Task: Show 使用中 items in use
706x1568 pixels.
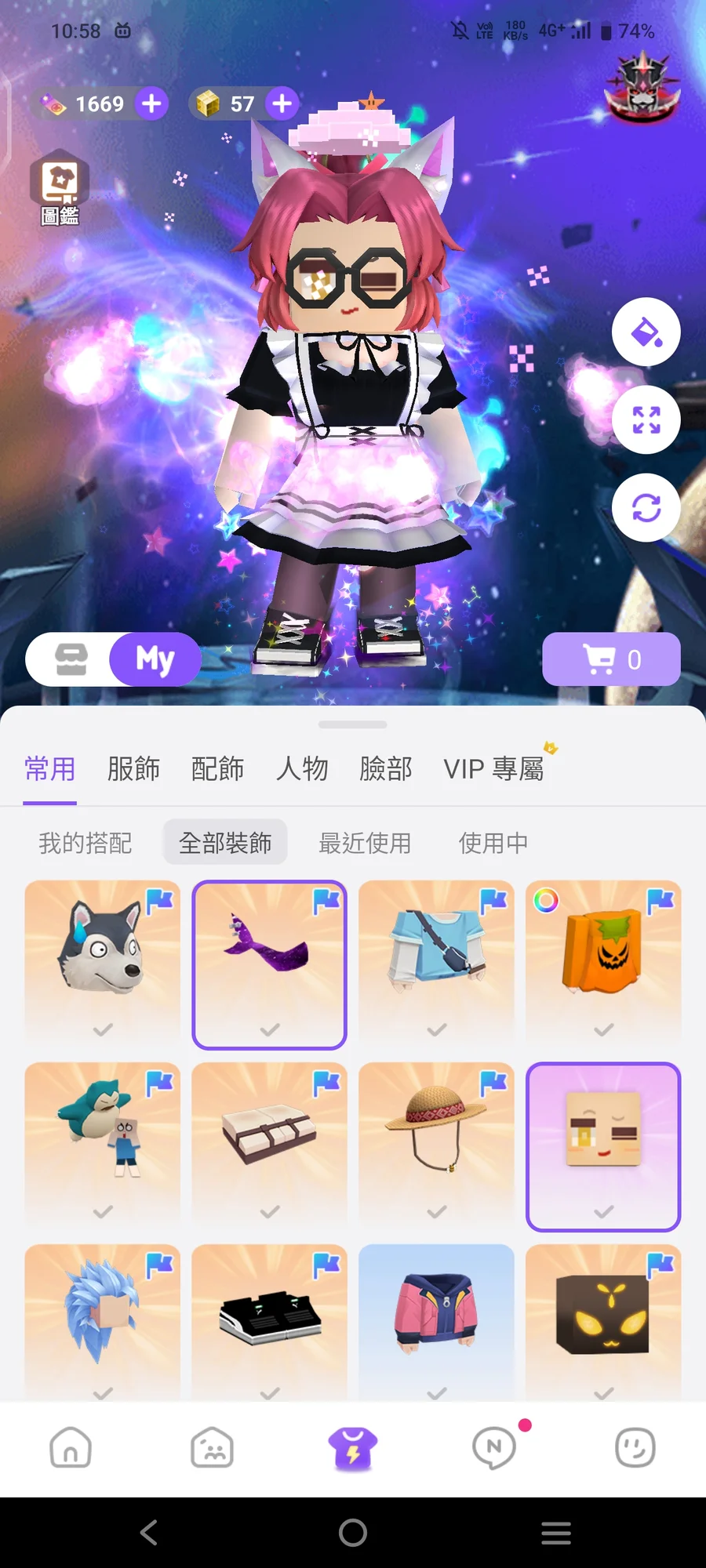Action: tap(493, 843)
